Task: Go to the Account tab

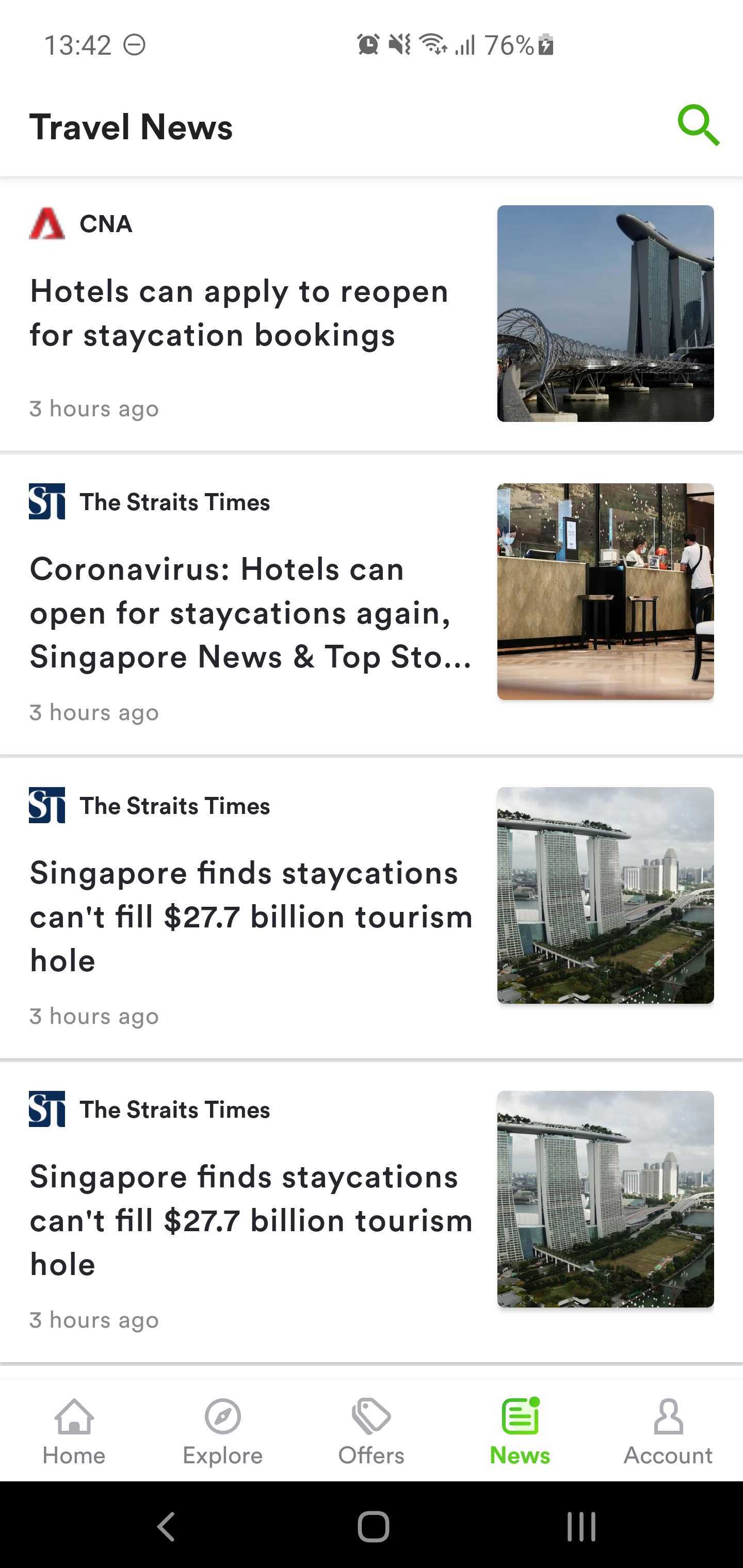Action: [668, 1431]
